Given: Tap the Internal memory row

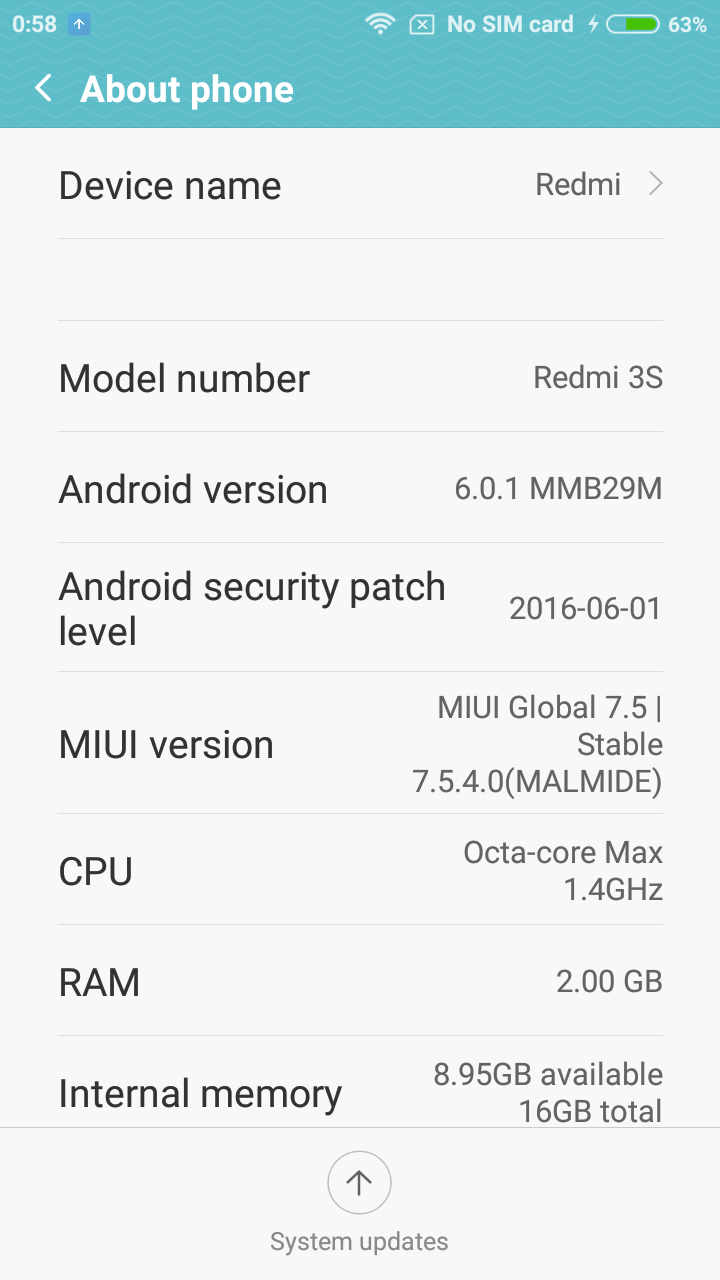Looking at the screenshot, I should pyautogui.click(x=360, y=1092).
